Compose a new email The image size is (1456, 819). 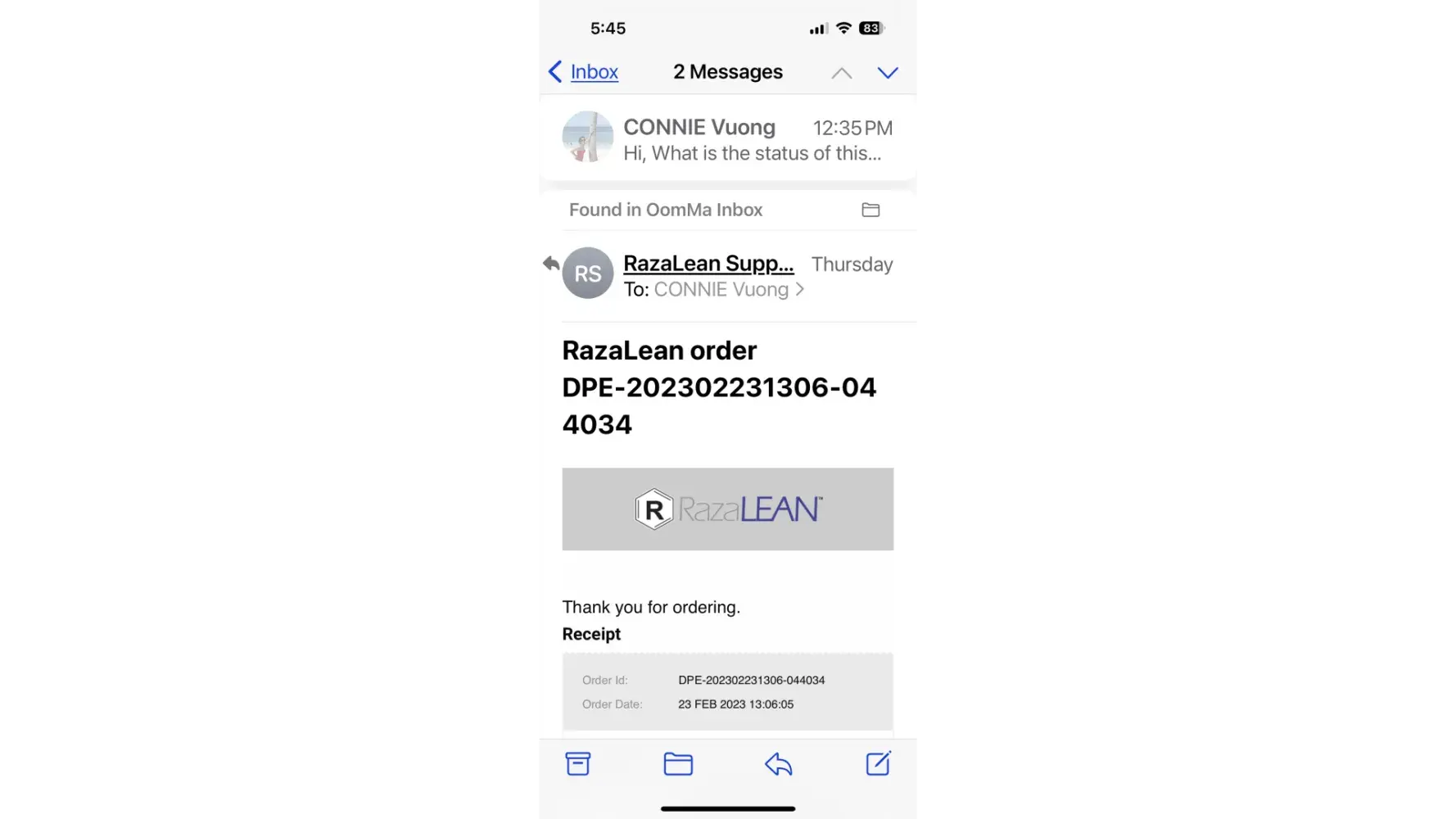tap(878, 763)
